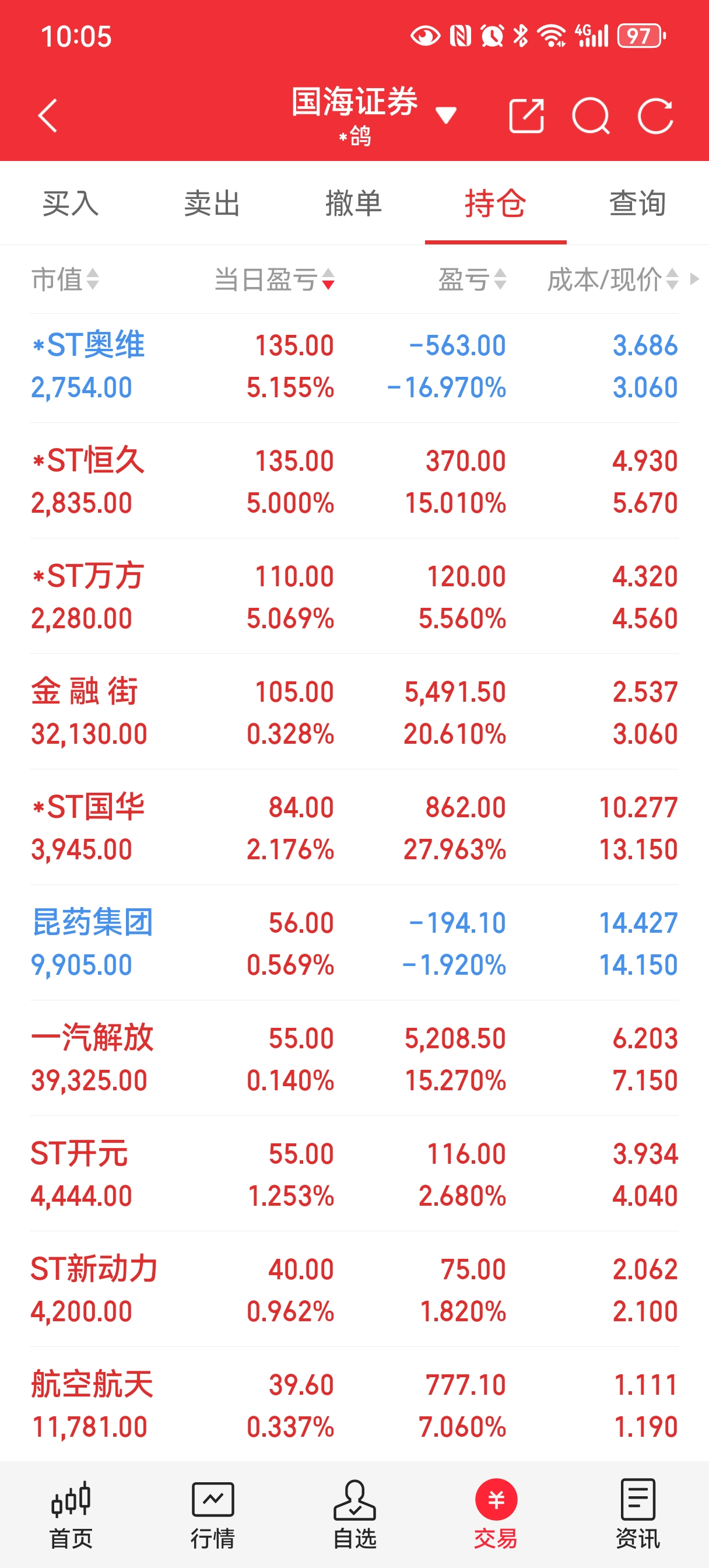The width and height of the screenshot is (709, 1568).
Task: Open the 昆药集团 holding row
Action: [x=354, y=943]
